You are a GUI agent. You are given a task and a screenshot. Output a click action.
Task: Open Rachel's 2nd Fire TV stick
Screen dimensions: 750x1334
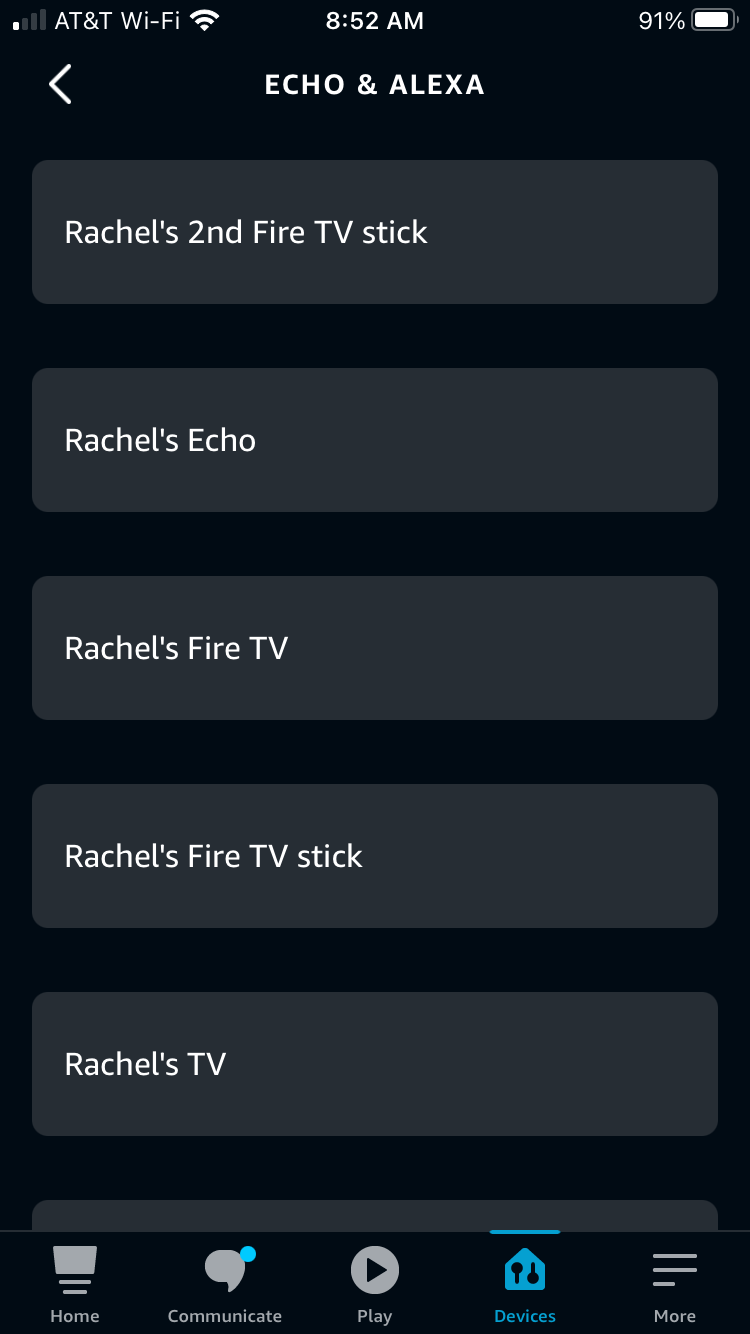[375, 232]
